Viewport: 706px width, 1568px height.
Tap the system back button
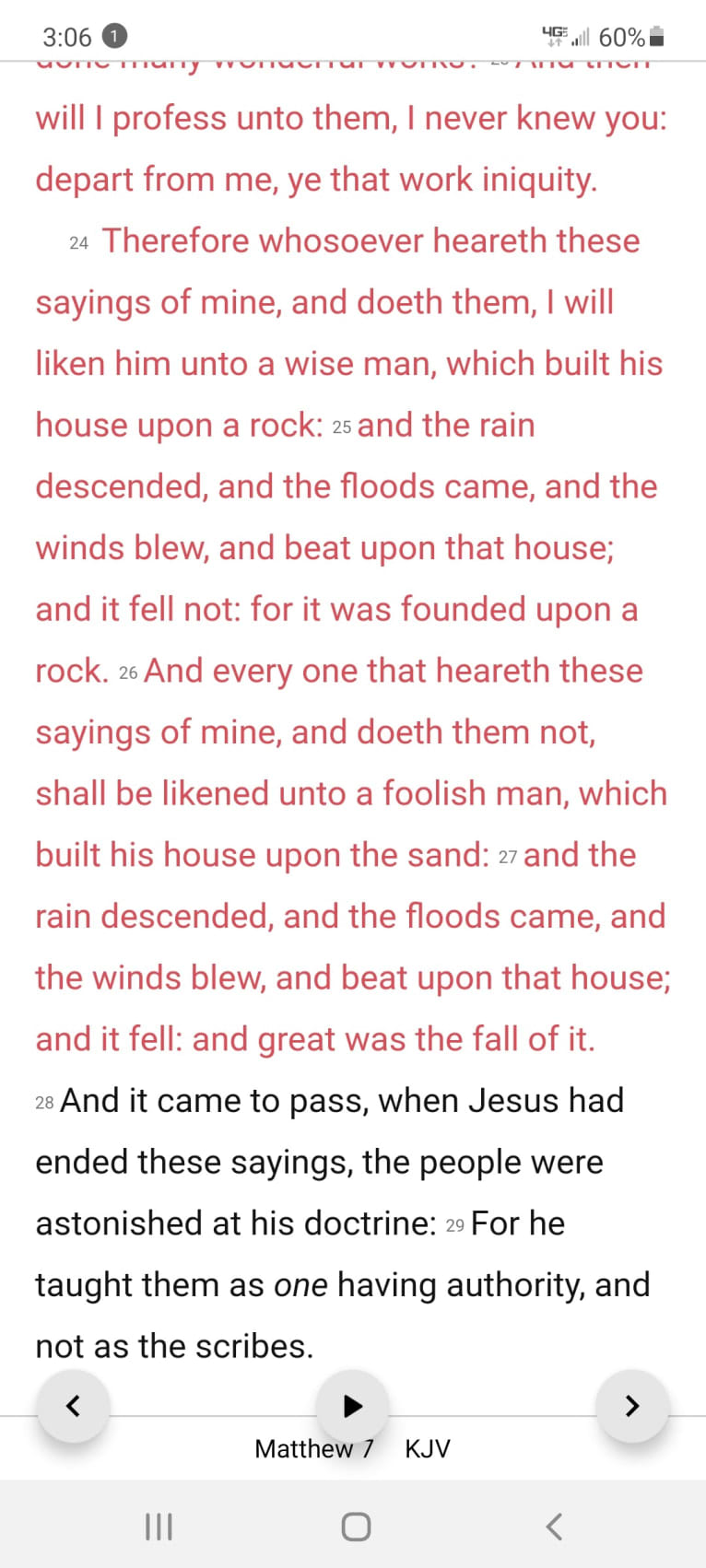553,1527
